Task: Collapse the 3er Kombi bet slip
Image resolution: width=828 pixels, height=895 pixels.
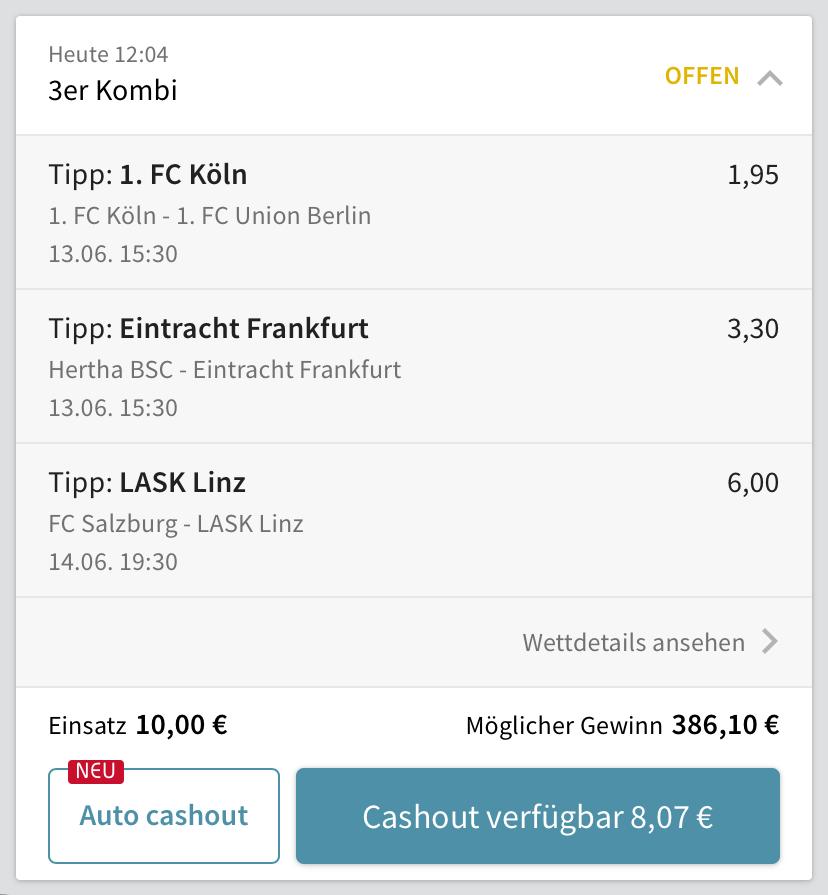Action: coord(769,77)
